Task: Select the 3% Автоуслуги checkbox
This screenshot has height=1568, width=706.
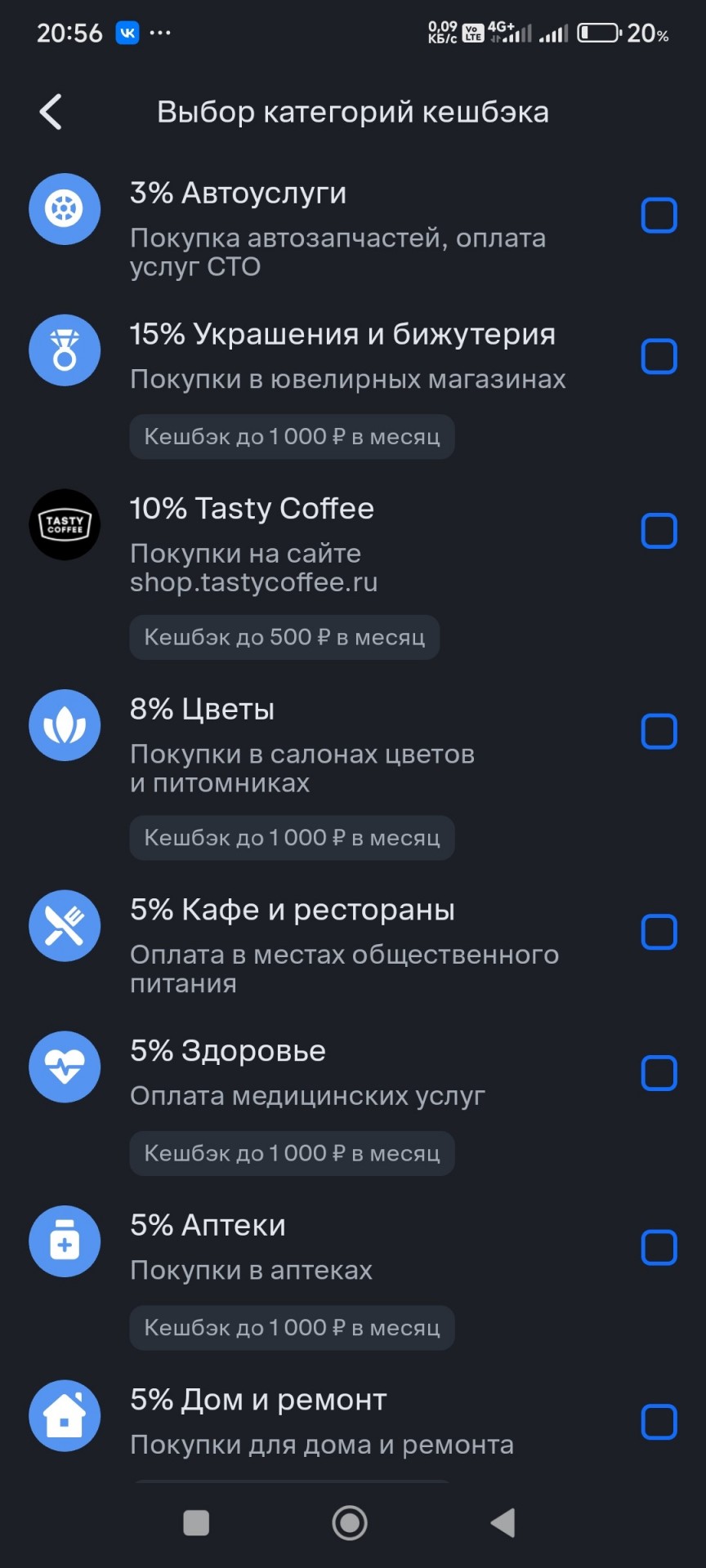Action: coord(659,216)
